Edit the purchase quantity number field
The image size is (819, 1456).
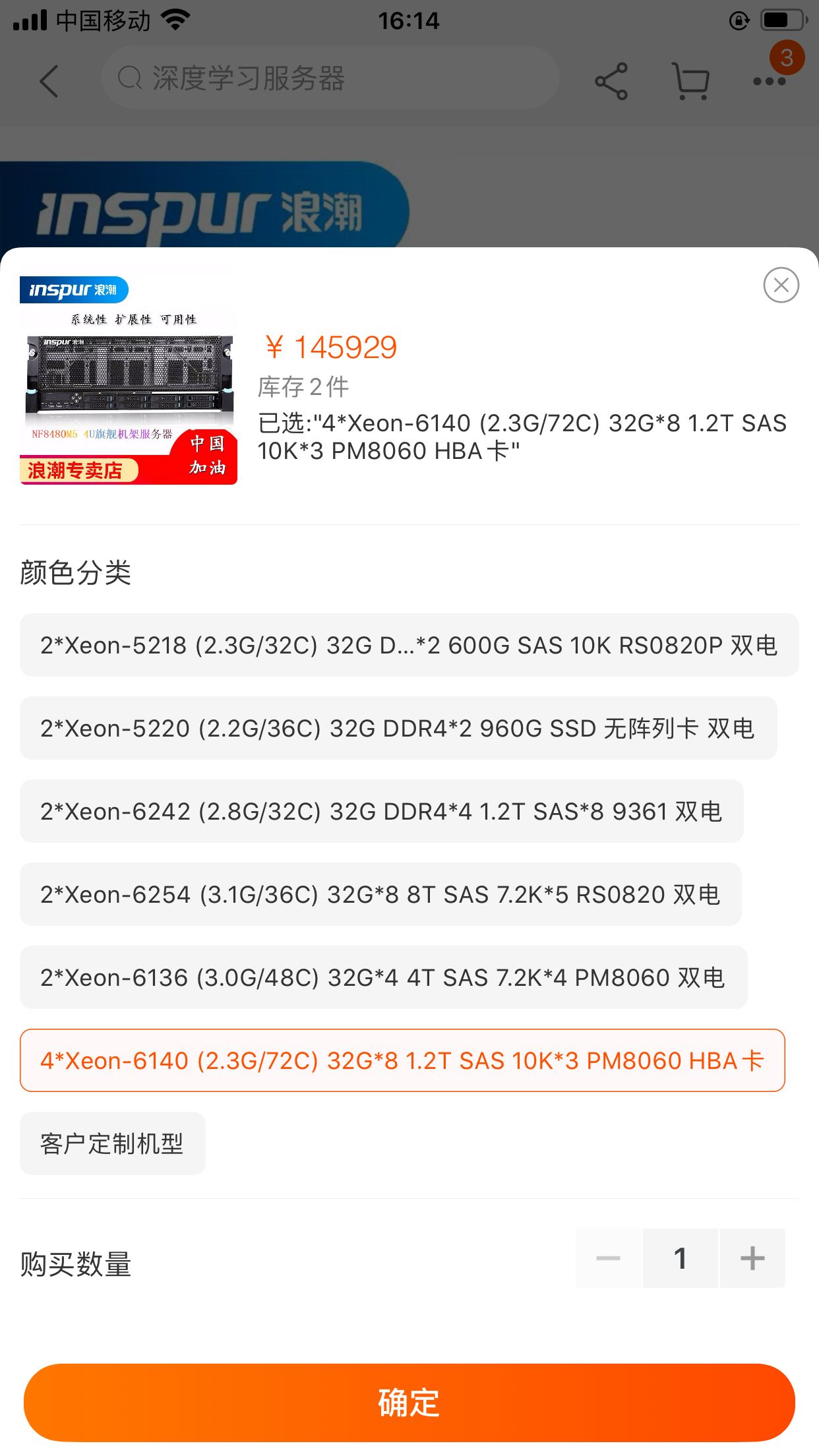point(680,1258)
